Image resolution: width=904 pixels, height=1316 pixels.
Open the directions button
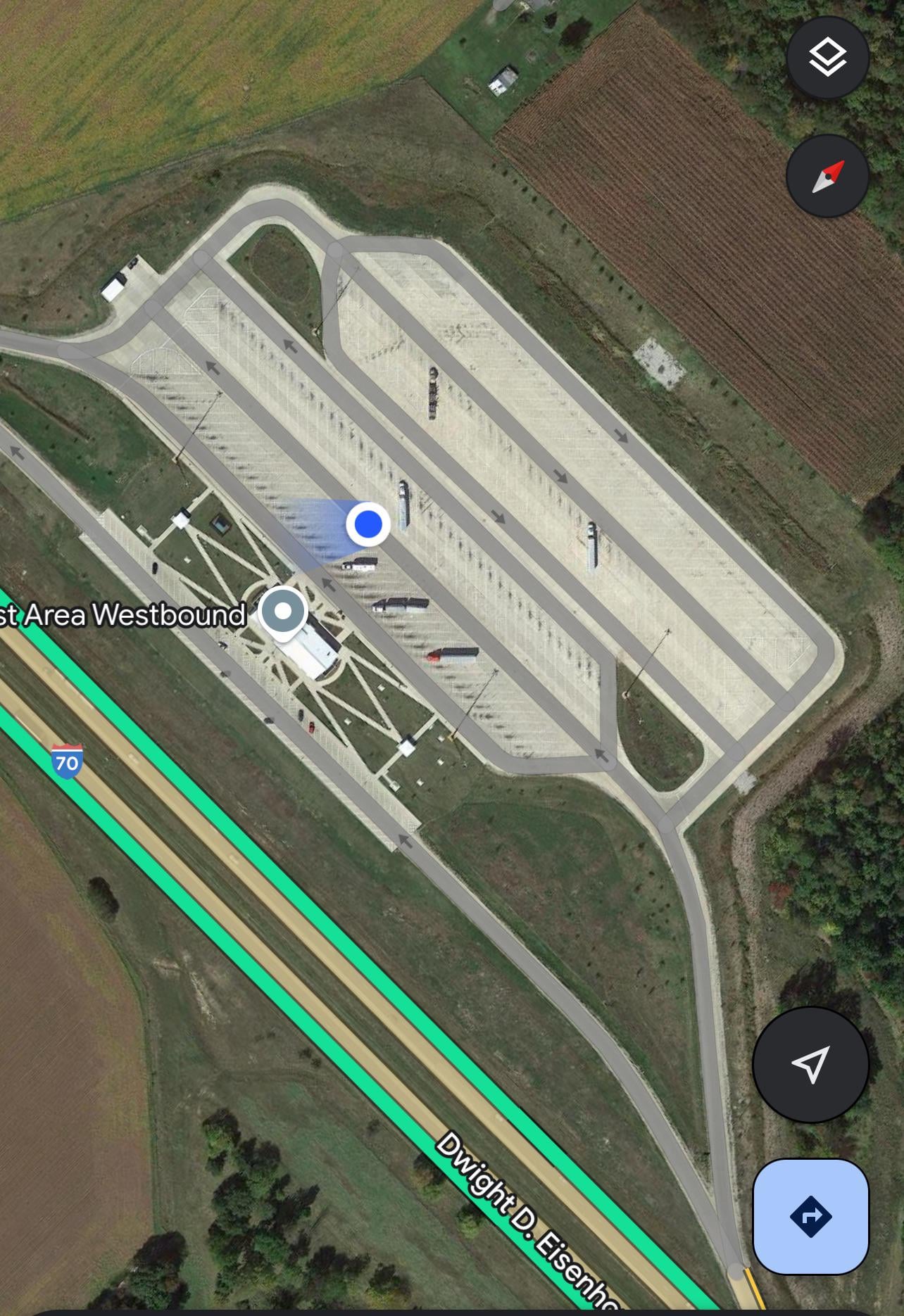[810, 1216]
